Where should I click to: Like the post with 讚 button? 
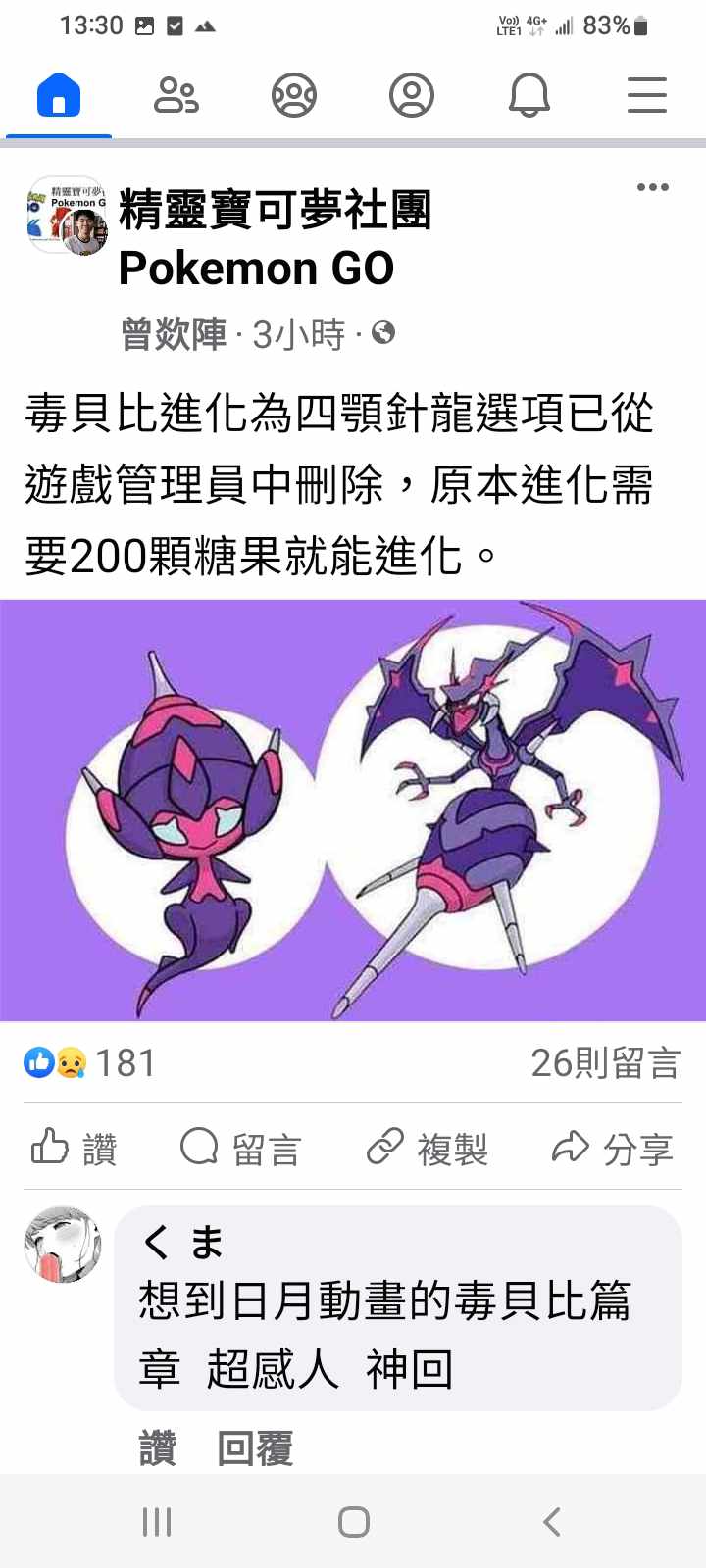75,1148
